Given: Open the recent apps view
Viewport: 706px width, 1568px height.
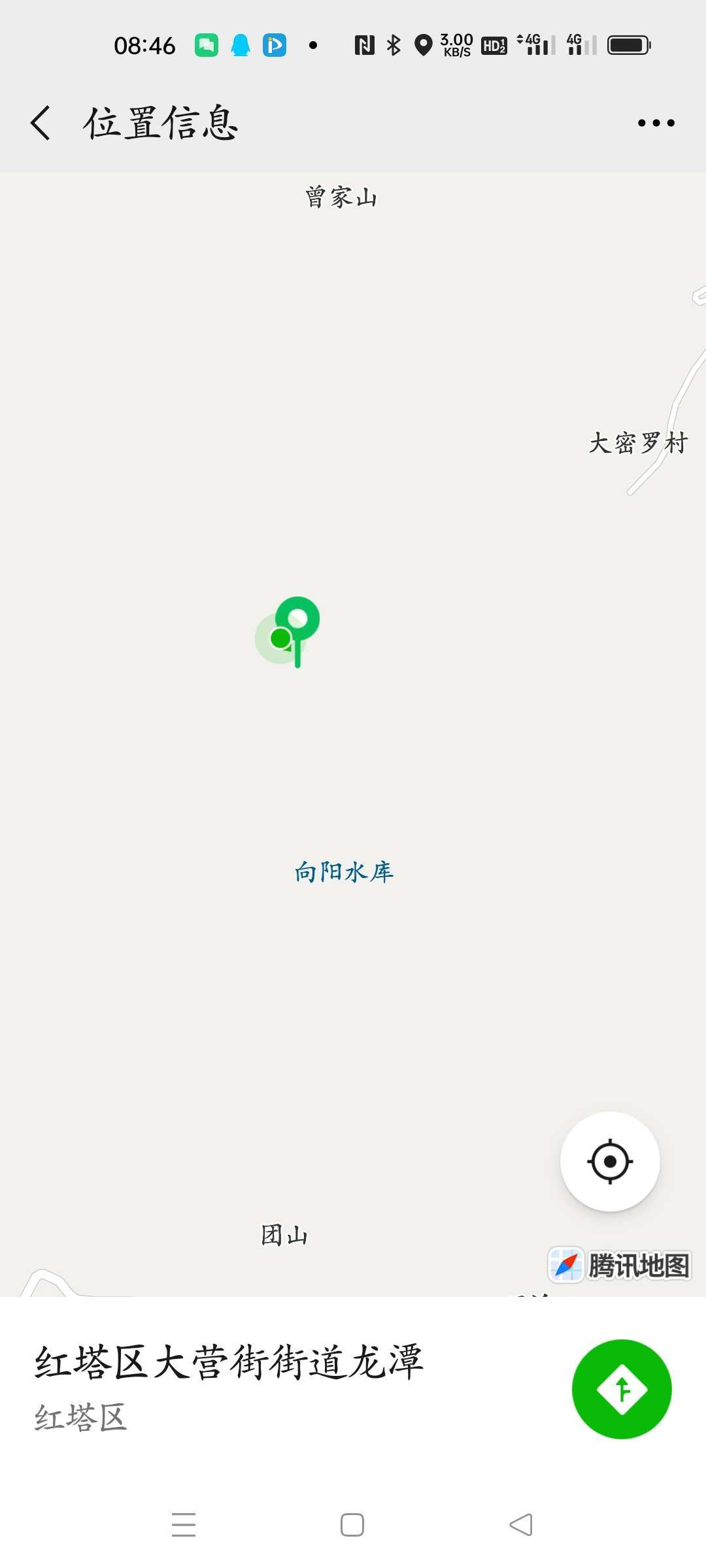Looking at the screenshot, I should (184, 1525).
